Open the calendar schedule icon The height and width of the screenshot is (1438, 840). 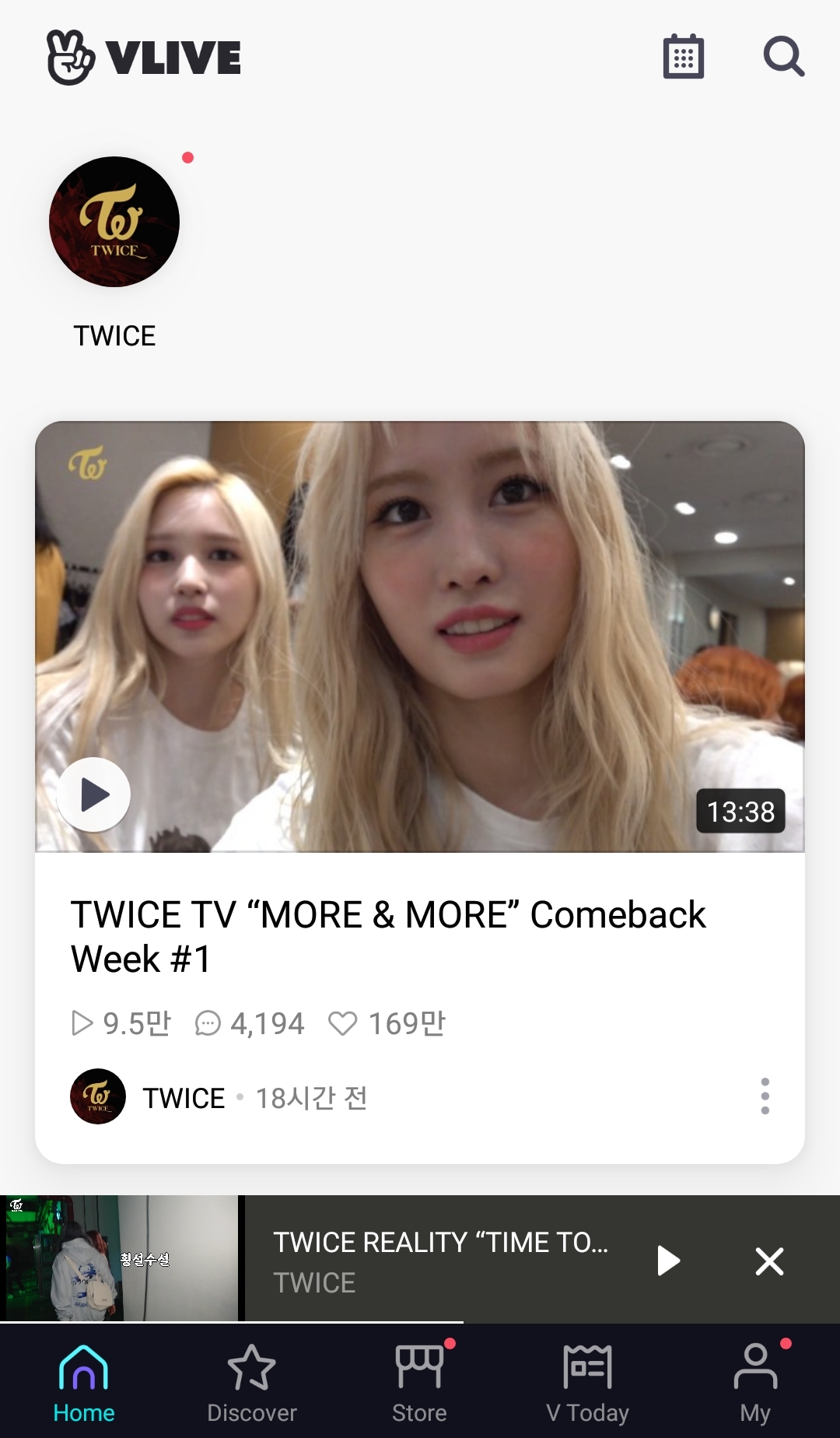pos(683,57)
